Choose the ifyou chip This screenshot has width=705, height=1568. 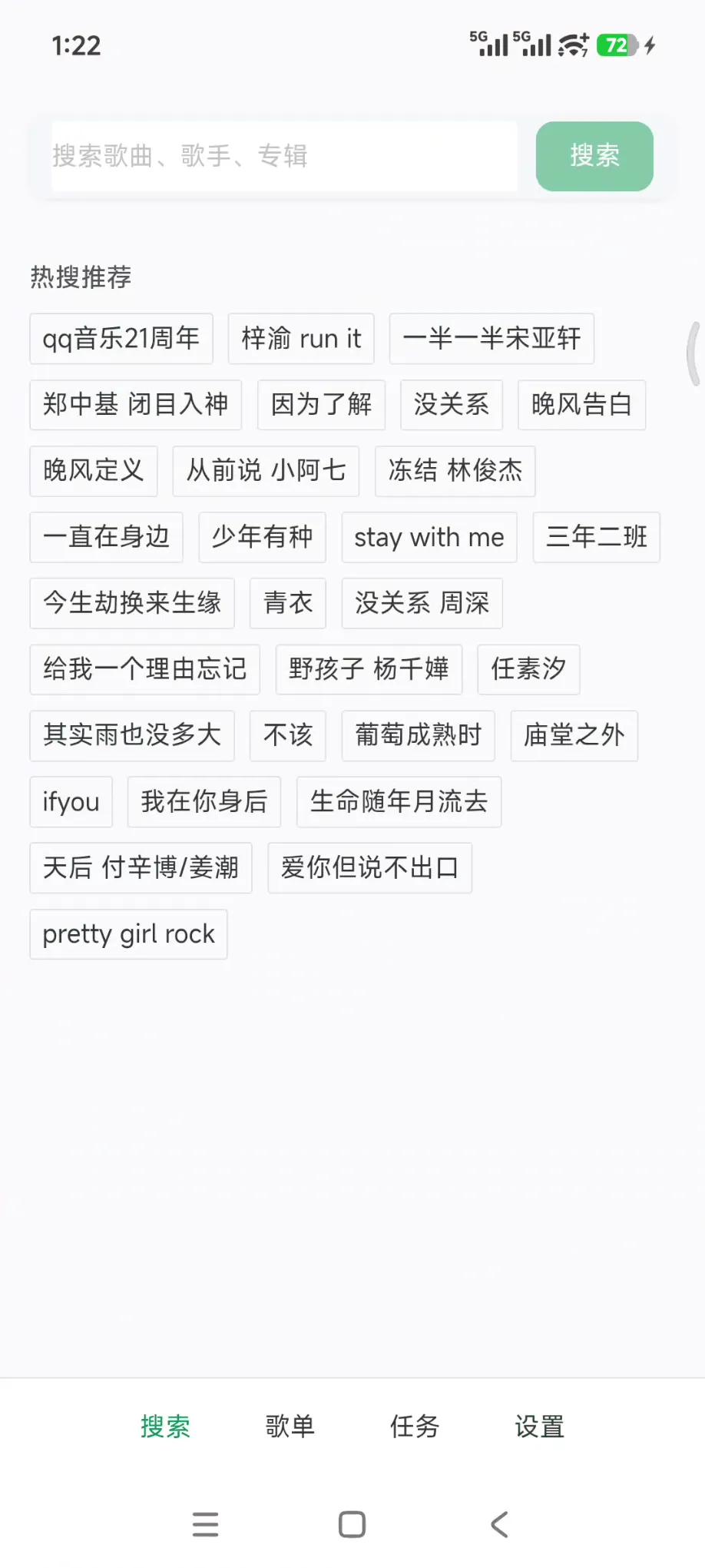pyautogui.click(x=71, y=801)
